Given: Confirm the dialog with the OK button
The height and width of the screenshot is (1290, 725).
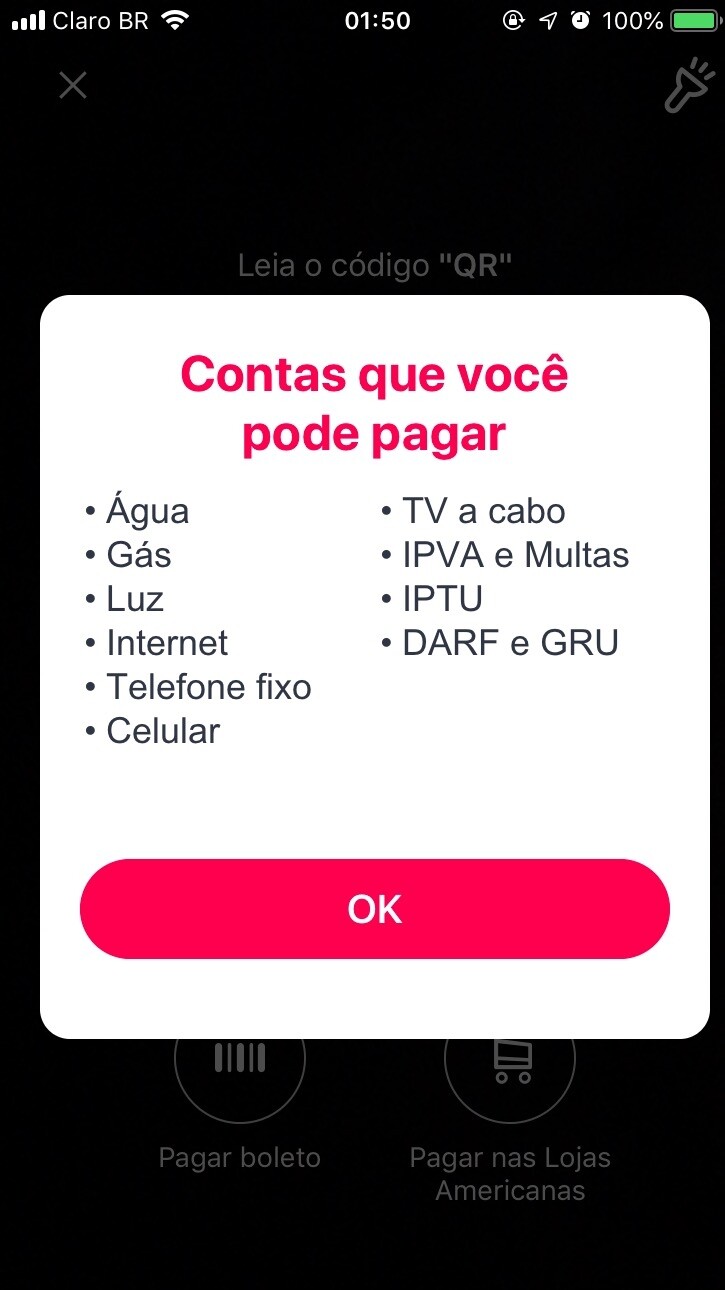Looking at the screenshot, I should (x=374, y=908).
